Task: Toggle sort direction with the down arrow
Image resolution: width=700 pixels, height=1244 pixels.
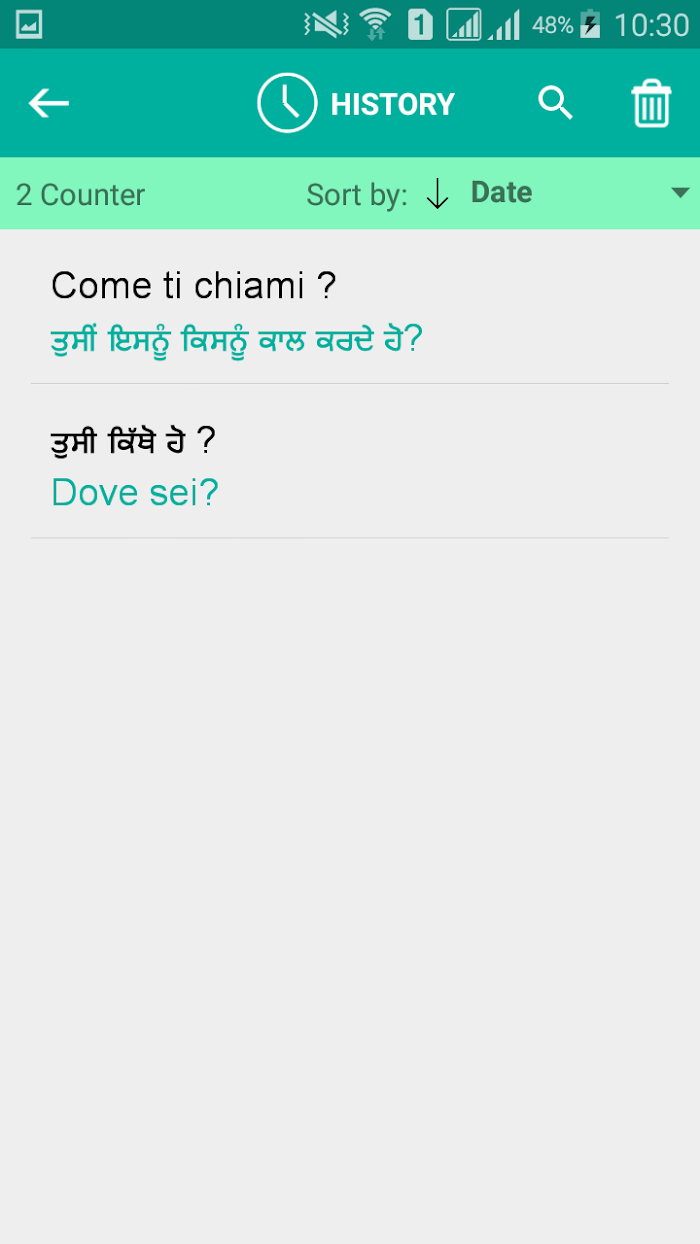Action: tap(437, 193)
